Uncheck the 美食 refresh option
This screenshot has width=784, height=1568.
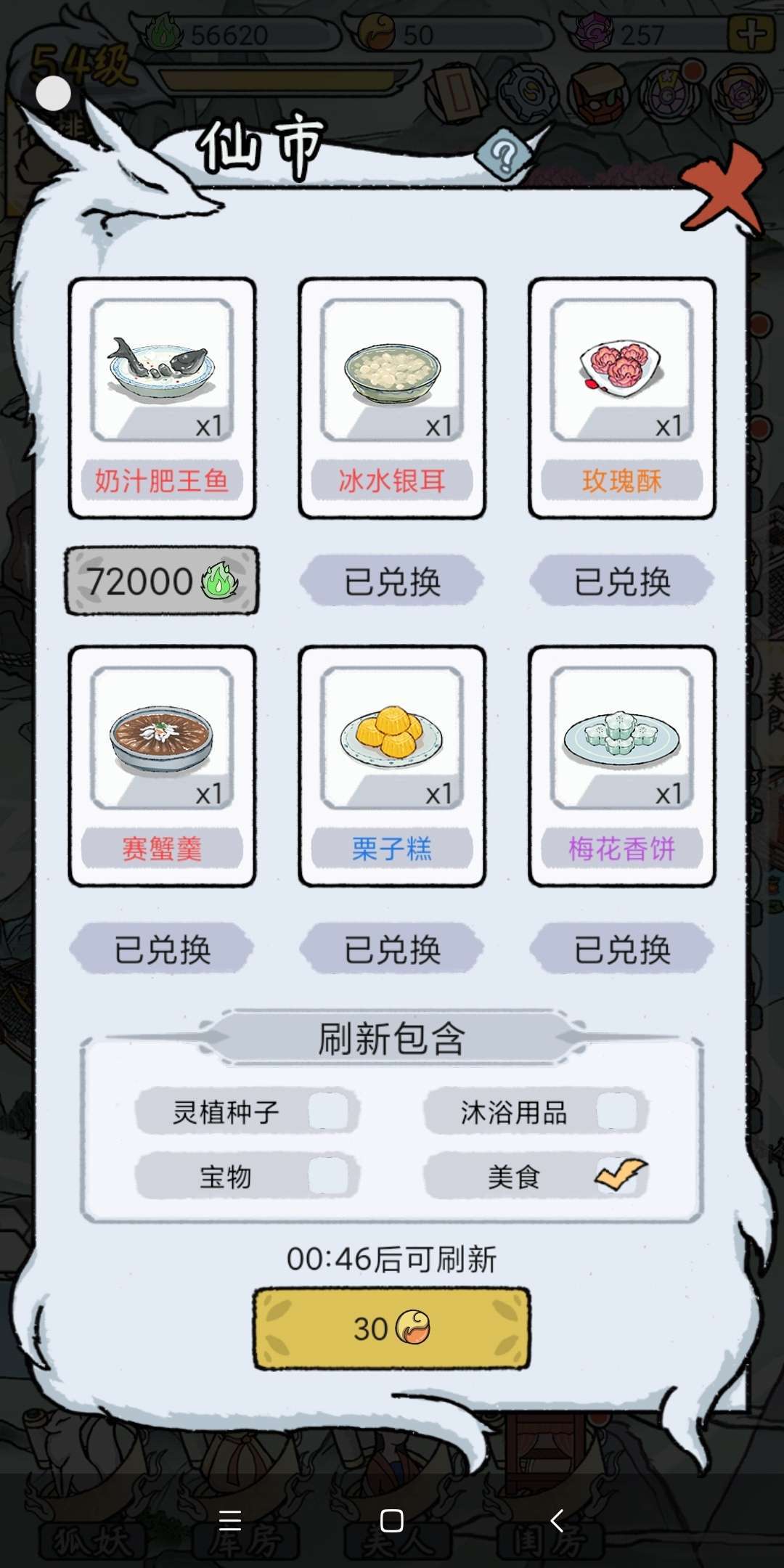(618, 1175)
